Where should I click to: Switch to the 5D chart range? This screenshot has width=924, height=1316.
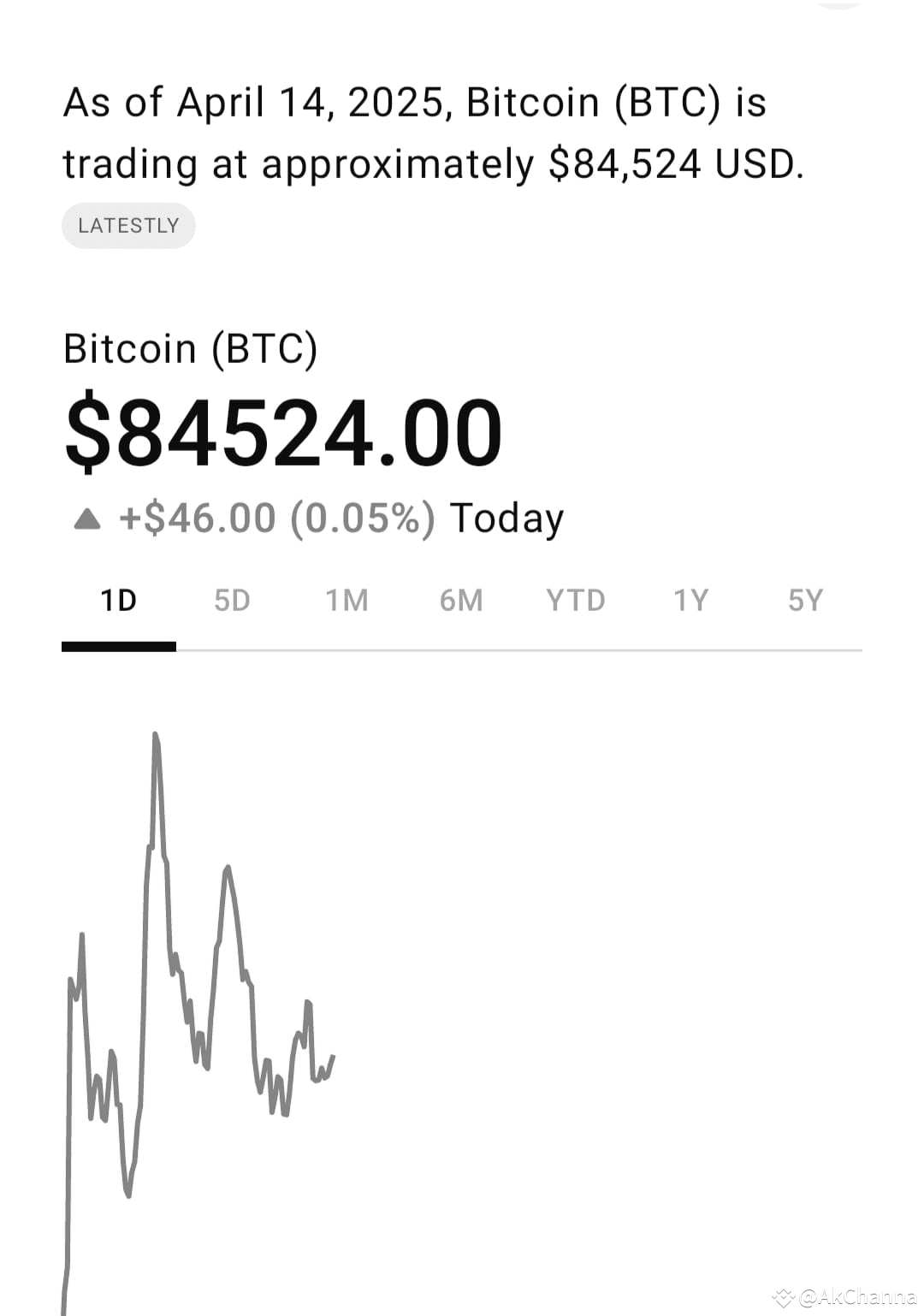point(233,601)
